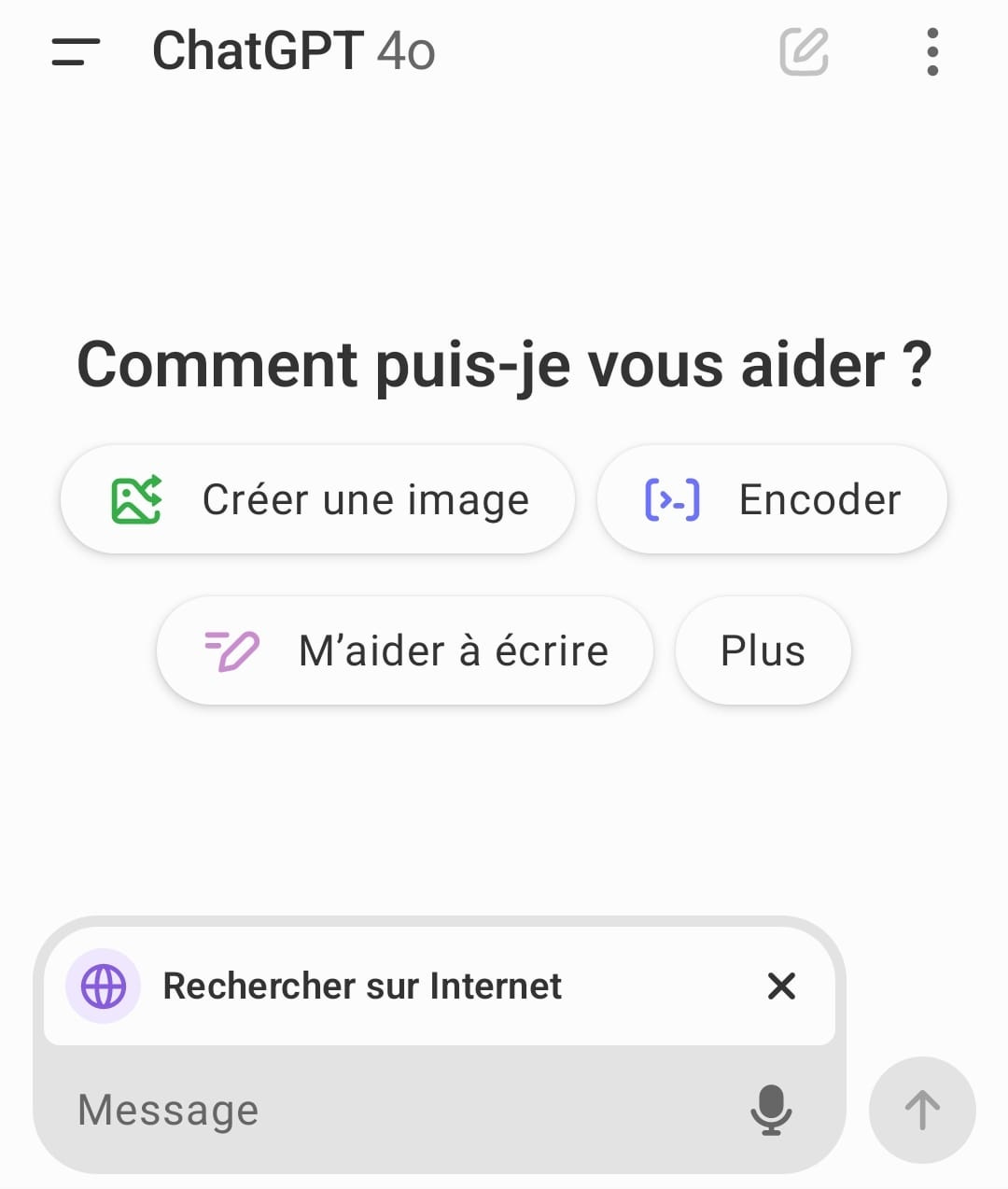Screen dimensions: 1008x1189
Task: Send the message with the arrow button
Action: click(x=922, y=1110)
